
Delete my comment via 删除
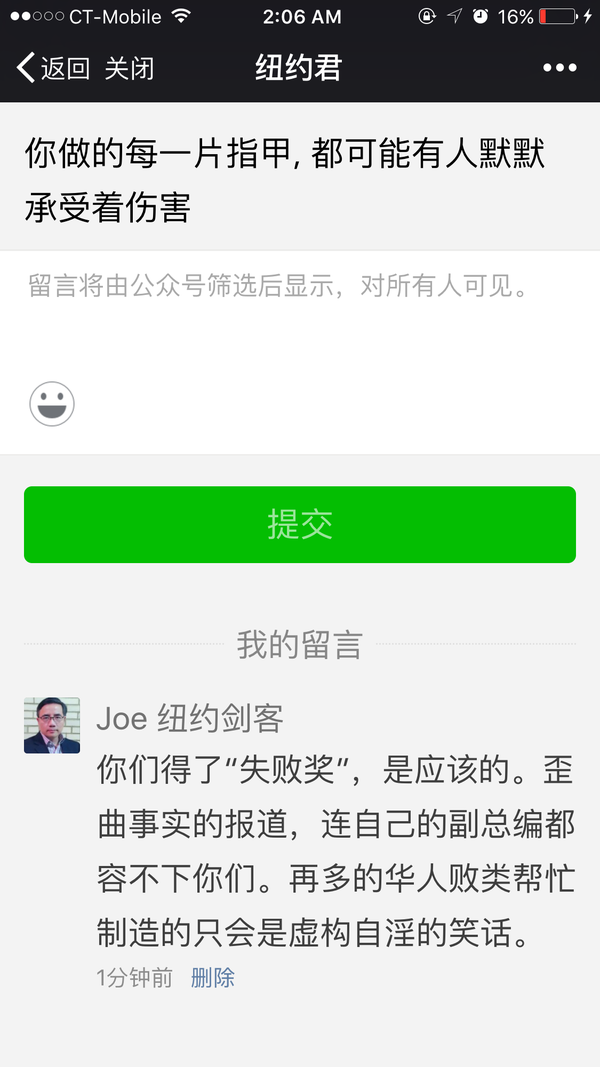(x=213, y=977)
